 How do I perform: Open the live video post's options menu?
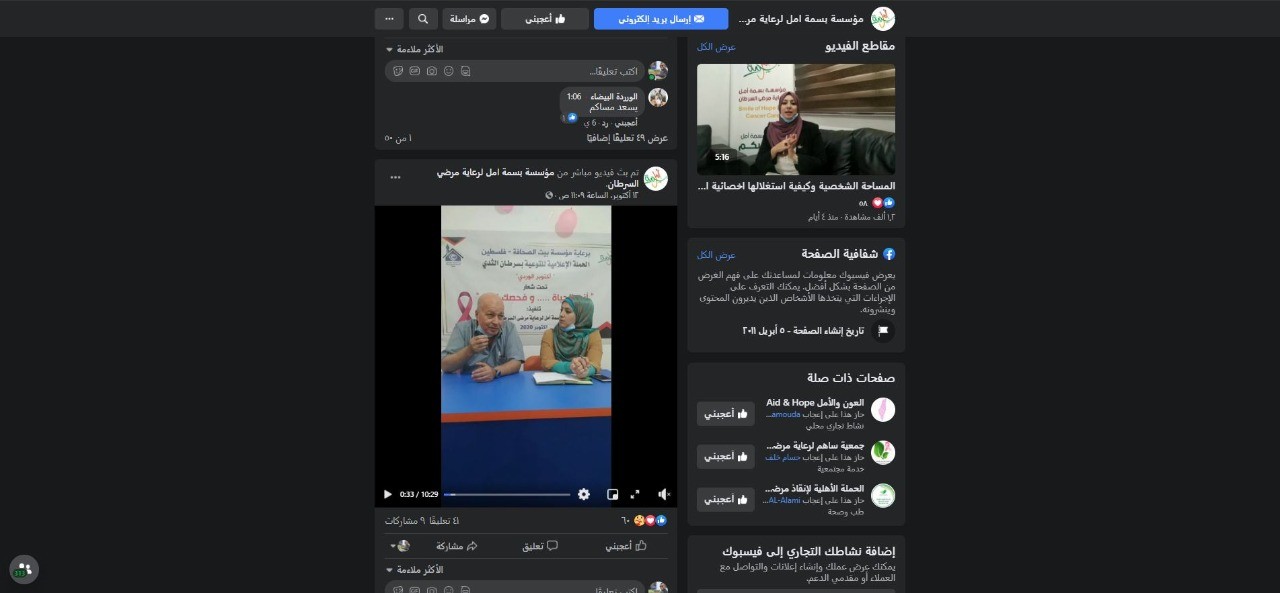[x=395, y=178]
